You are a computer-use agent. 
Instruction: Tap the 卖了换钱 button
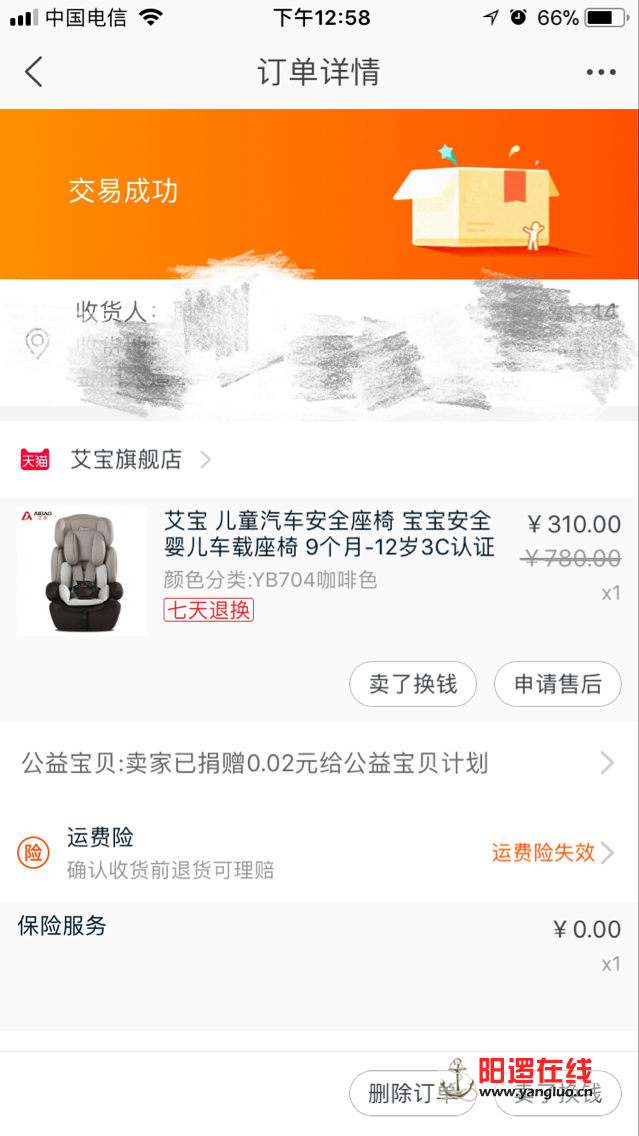tap(413, 684)
